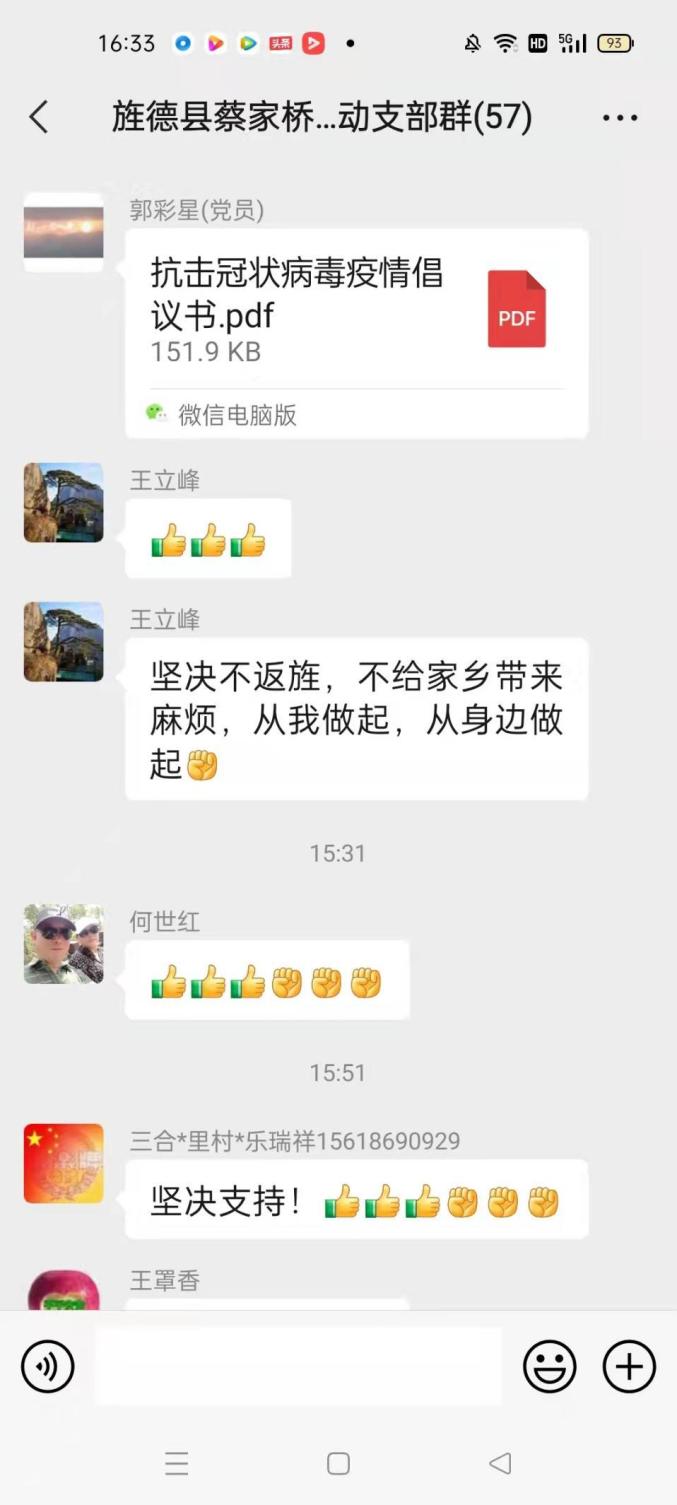This screenshot has height=1505, width=677.
Task: Open the group chat overflow menu
Action: 620,118
